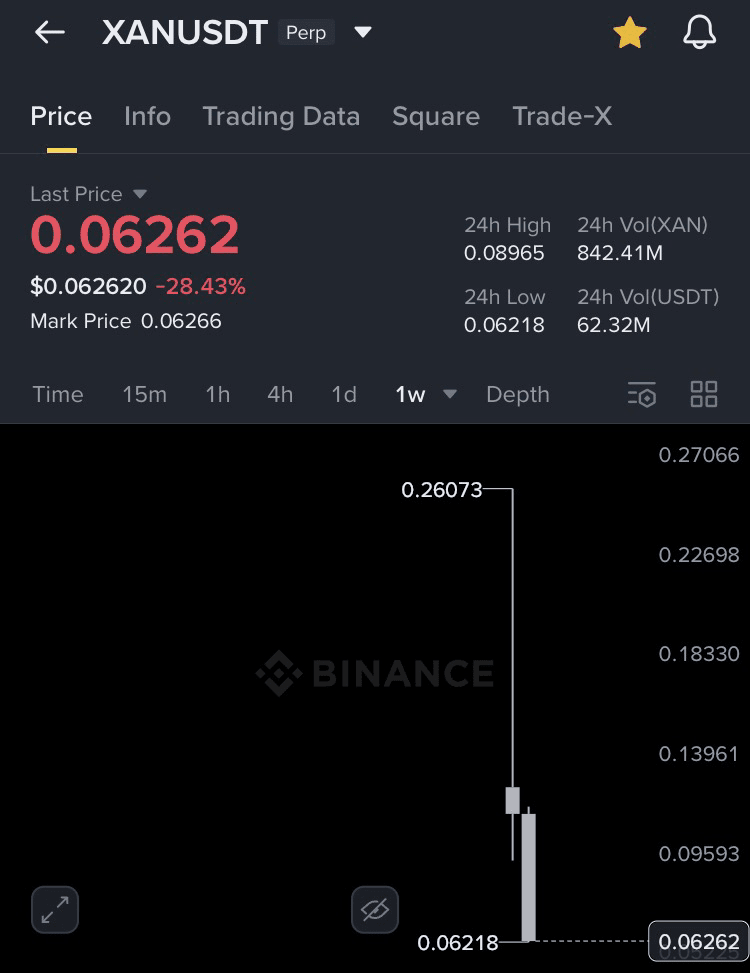Choose the 4h chart interval
The height and width of the screenshot is (973, 750).
(x=280, y=394)
